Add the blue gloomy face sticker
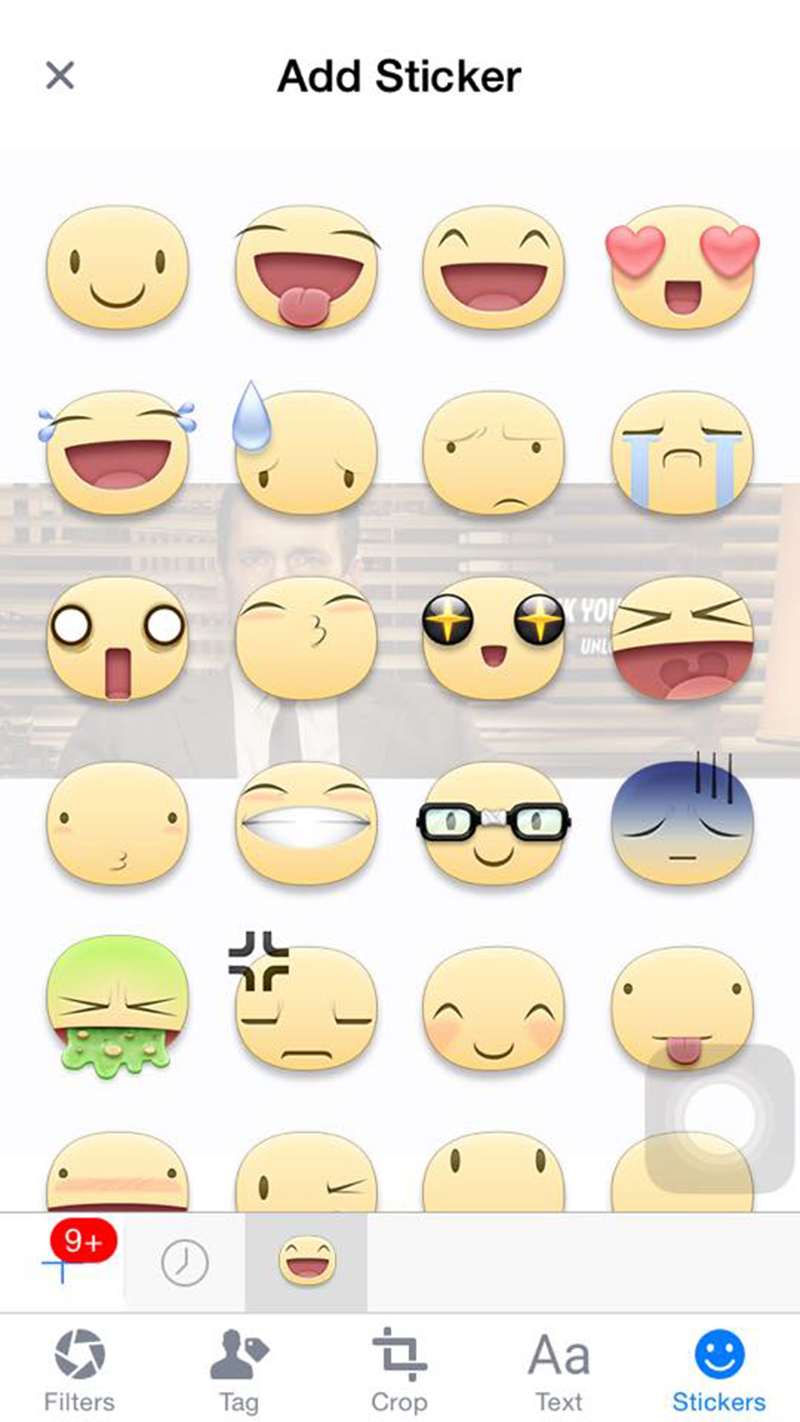The image size is (800, 1422). point(682,823)
